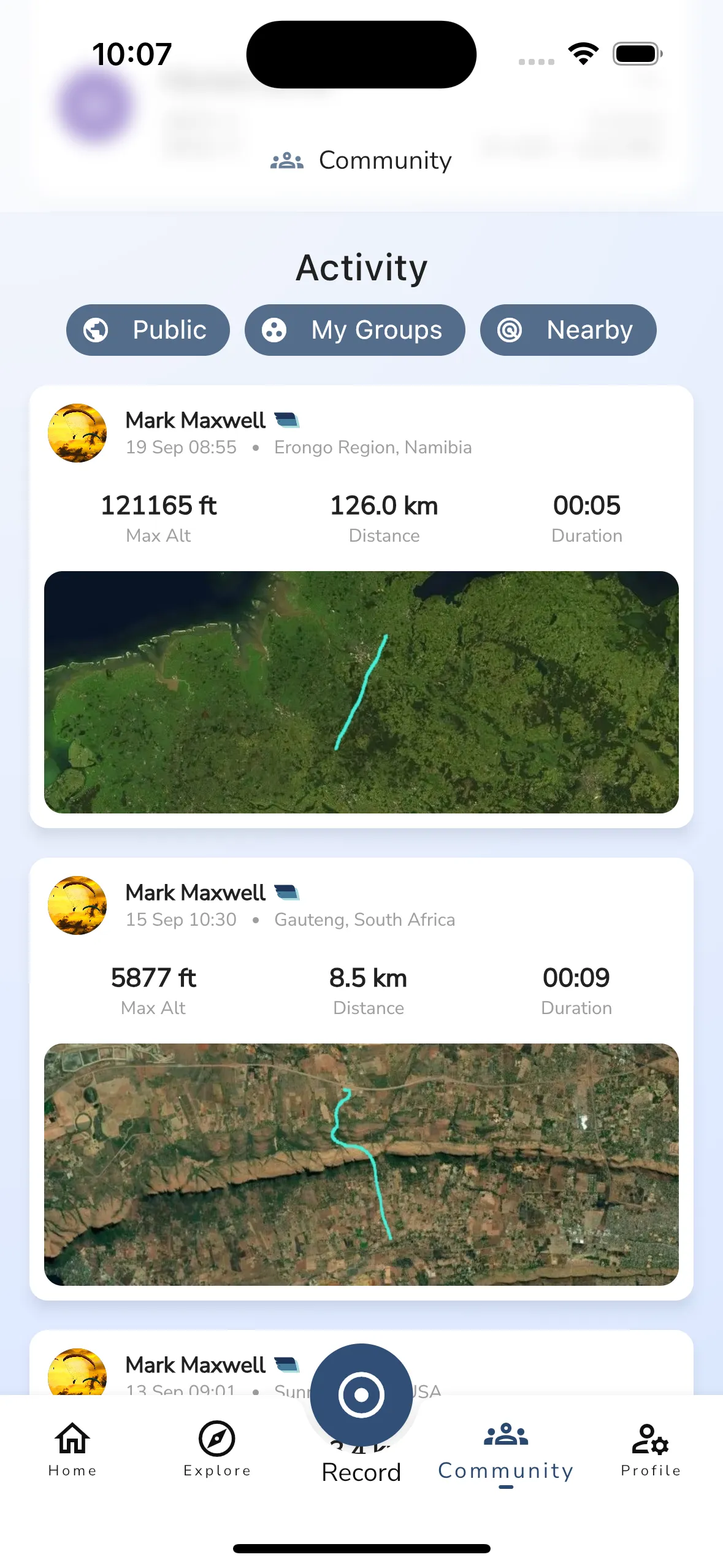Tap the 'Erongo Region, Namibia' location text

coord(372,447)
